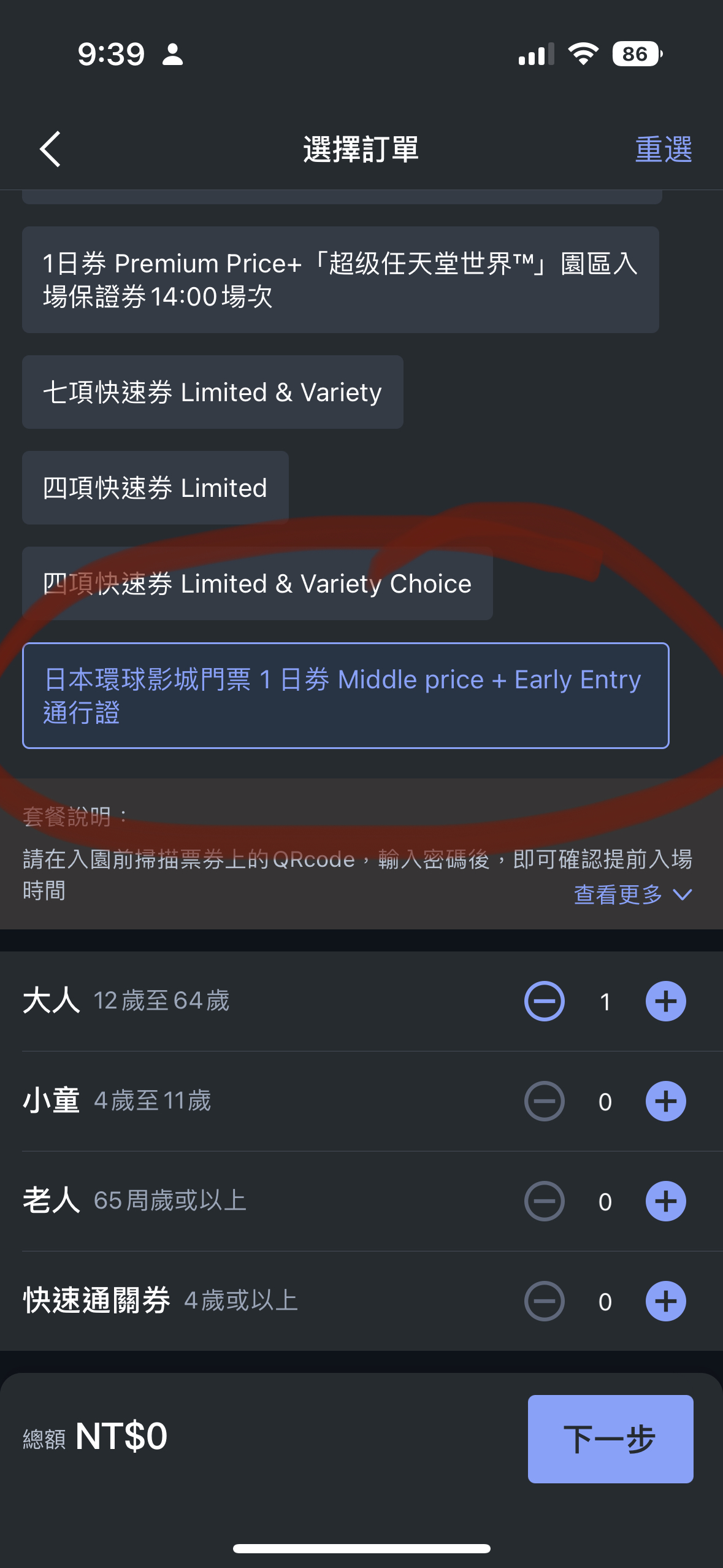Continue with the 下一步 button
This screenshot has height=1568, width=723.
610,1439
